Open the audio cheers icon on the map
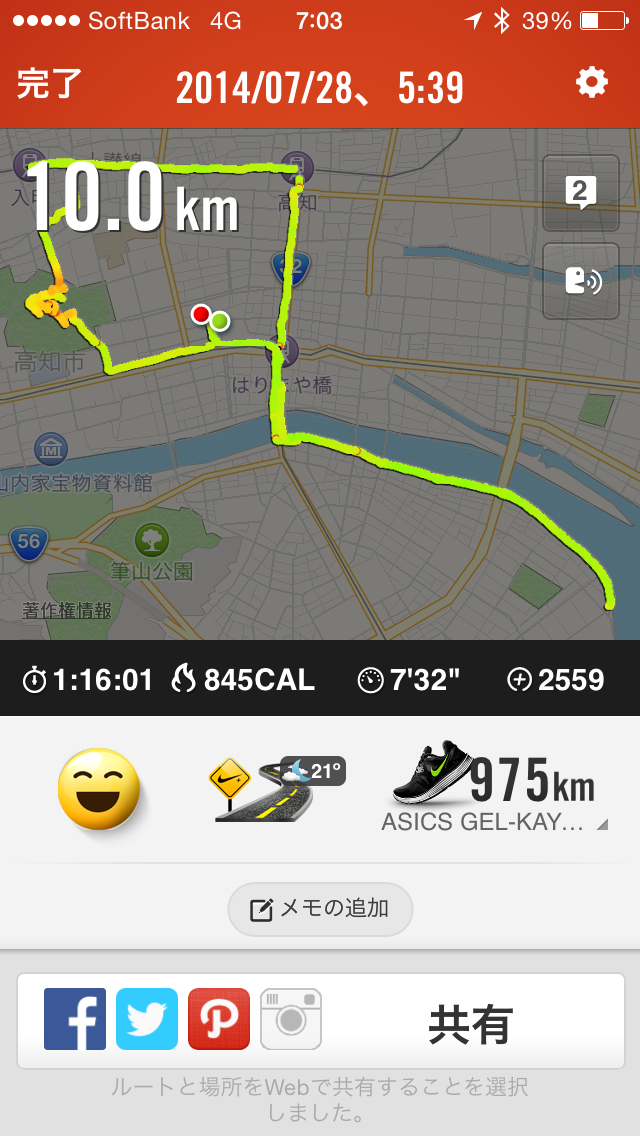Screen dimensions: 640x1136 point(581,281)
